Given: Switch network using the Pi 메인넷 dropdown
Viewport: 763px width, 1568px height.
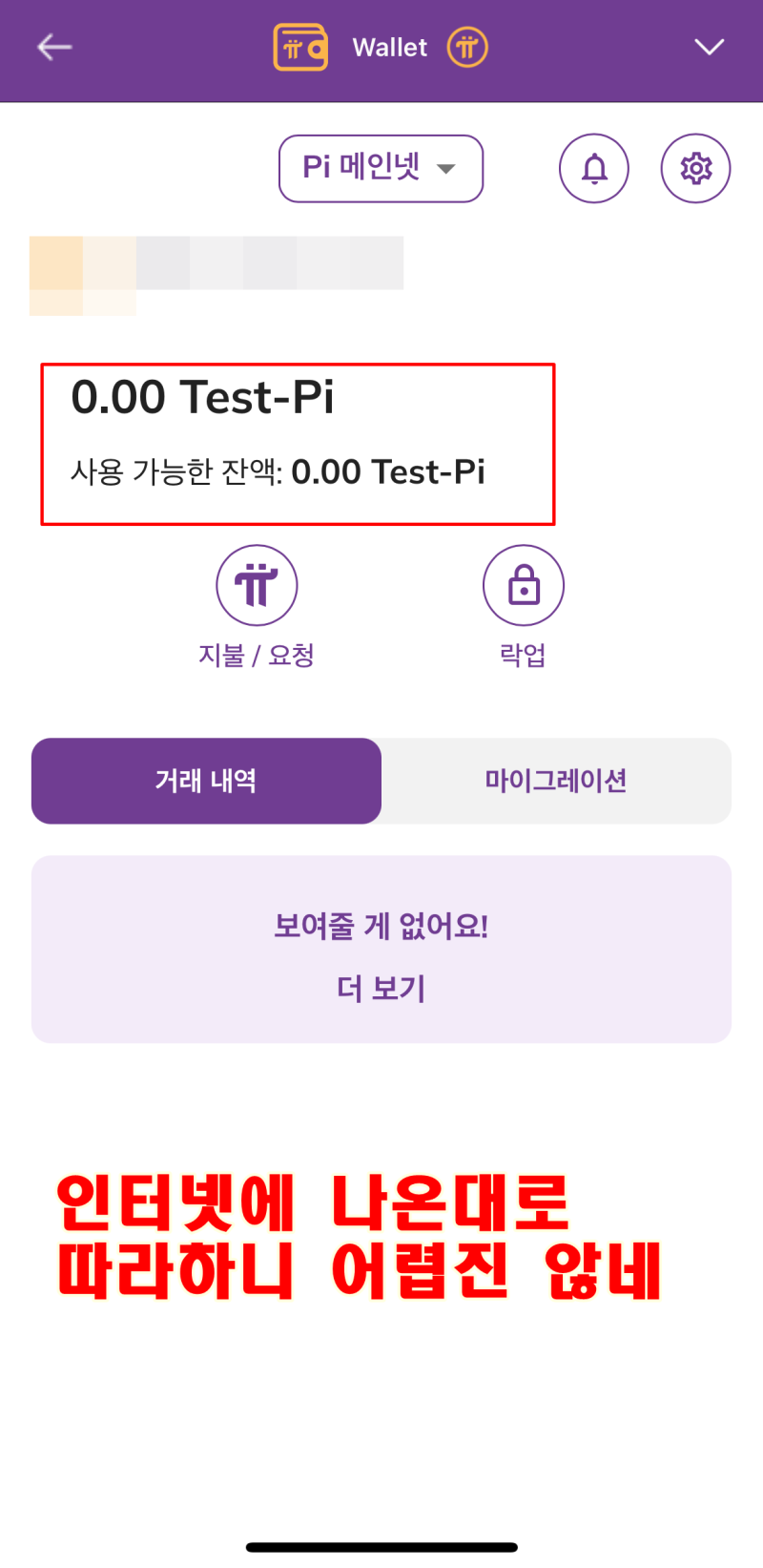Looking at the screenshot, I should pyautogui.click(x=381, y=168).
